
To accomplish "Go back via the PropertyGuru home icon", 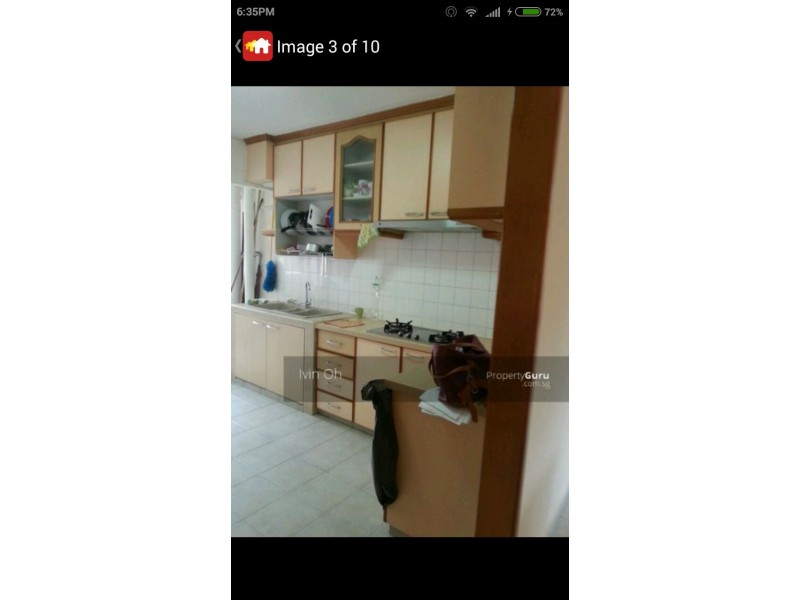I will tap(257, 46).
